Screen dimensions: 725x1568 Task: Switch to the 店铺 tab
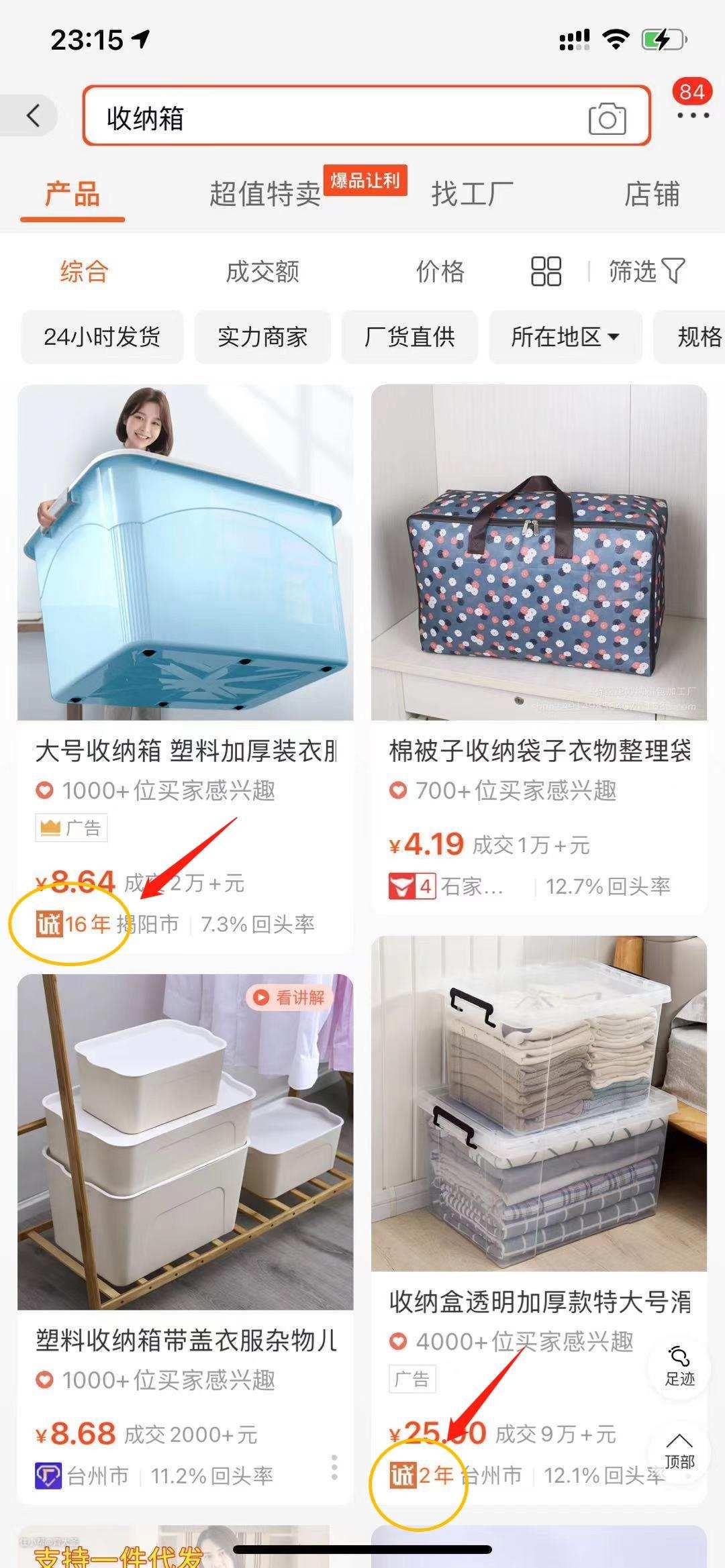pyautogui.click(x=651, y=195)
